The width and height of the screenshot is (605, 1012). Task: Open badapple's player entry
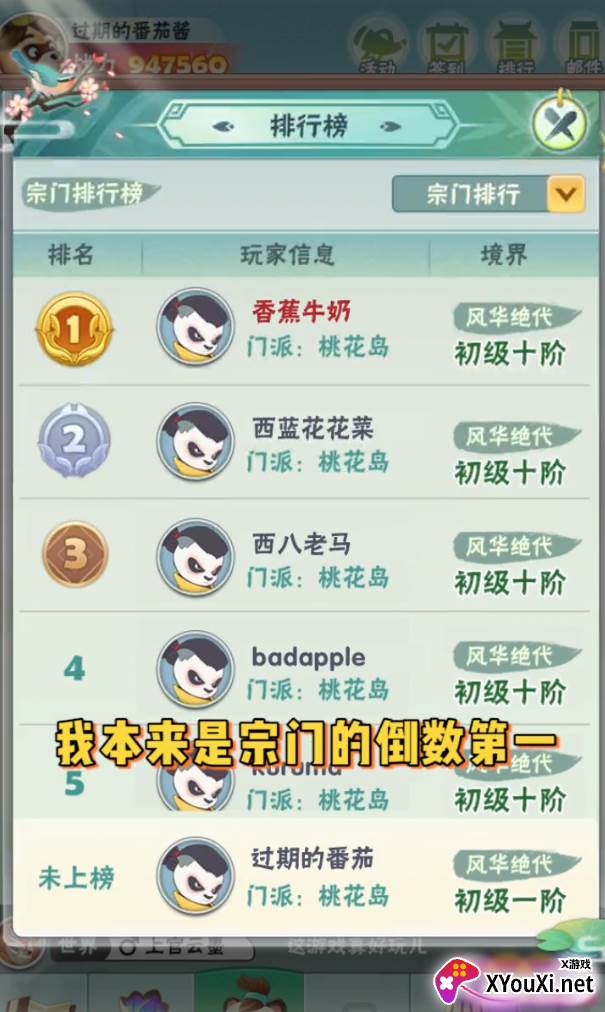302,670
